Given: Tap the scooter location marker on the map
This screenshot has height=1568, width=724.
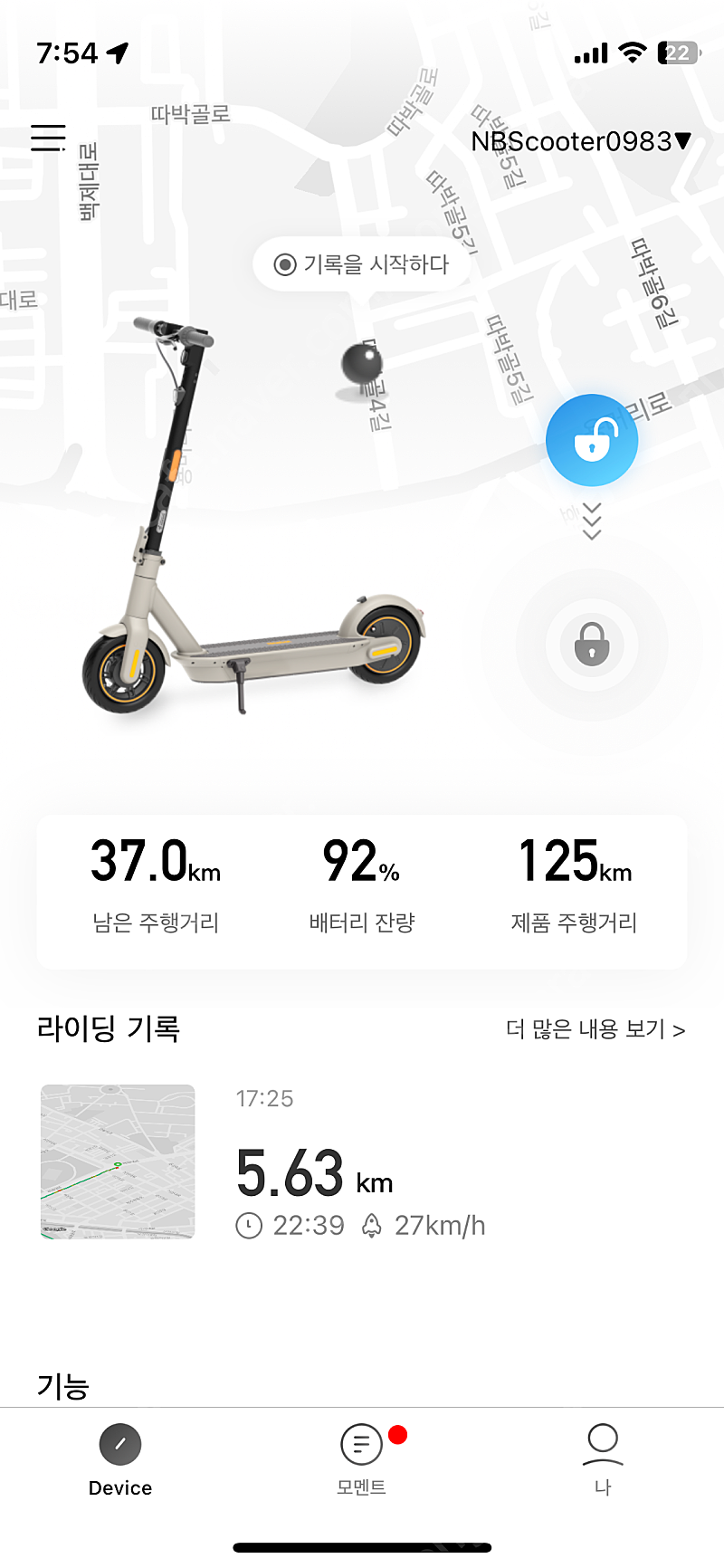Looking at the screenshot, I should pos(362,362).
